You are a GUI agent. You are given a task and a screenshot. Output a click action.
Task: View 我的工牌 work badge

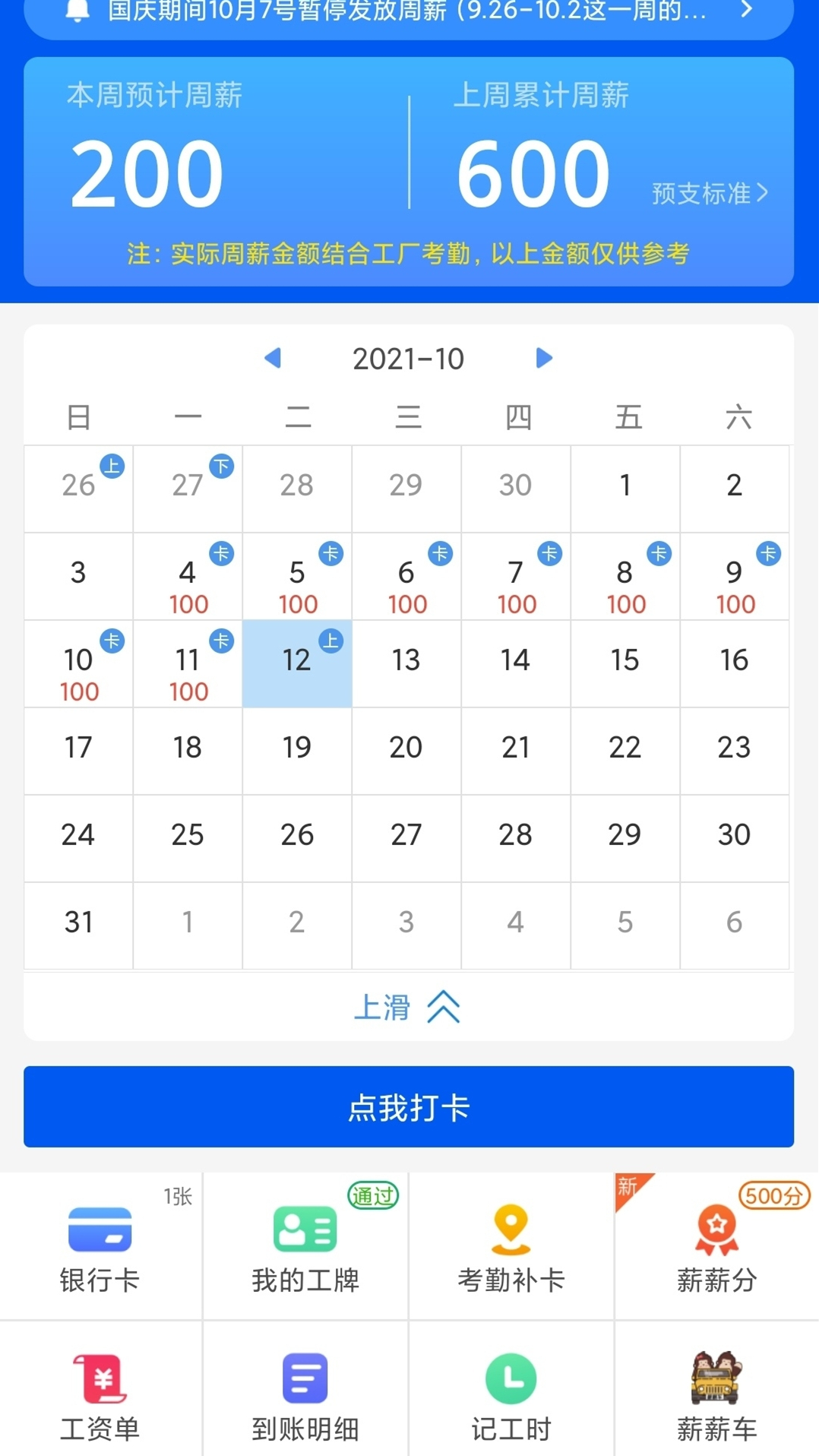click(305, 1245)
